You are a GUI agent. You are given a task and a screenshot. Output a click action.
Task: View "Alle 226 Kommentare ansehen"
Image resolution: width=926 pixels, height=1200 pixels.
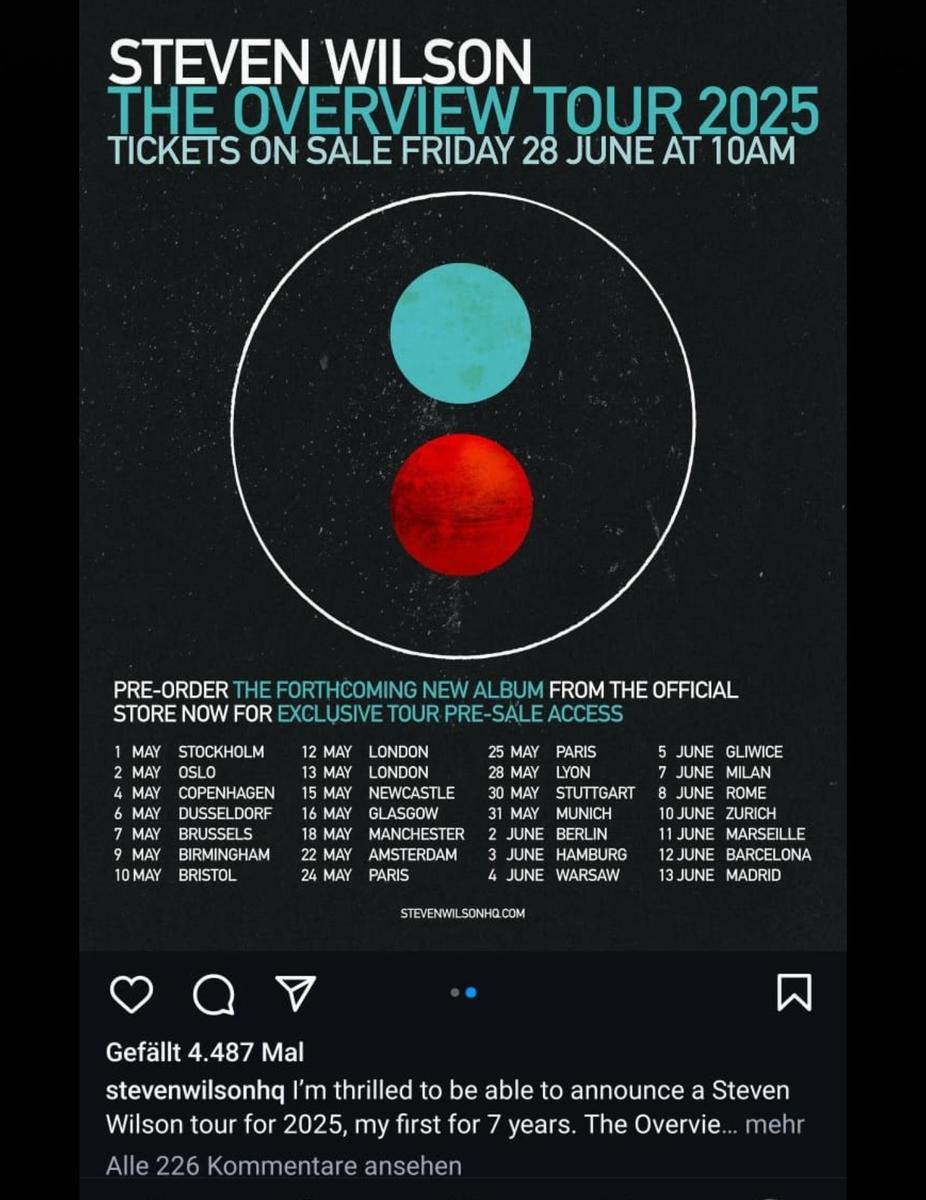[284, 1166]
